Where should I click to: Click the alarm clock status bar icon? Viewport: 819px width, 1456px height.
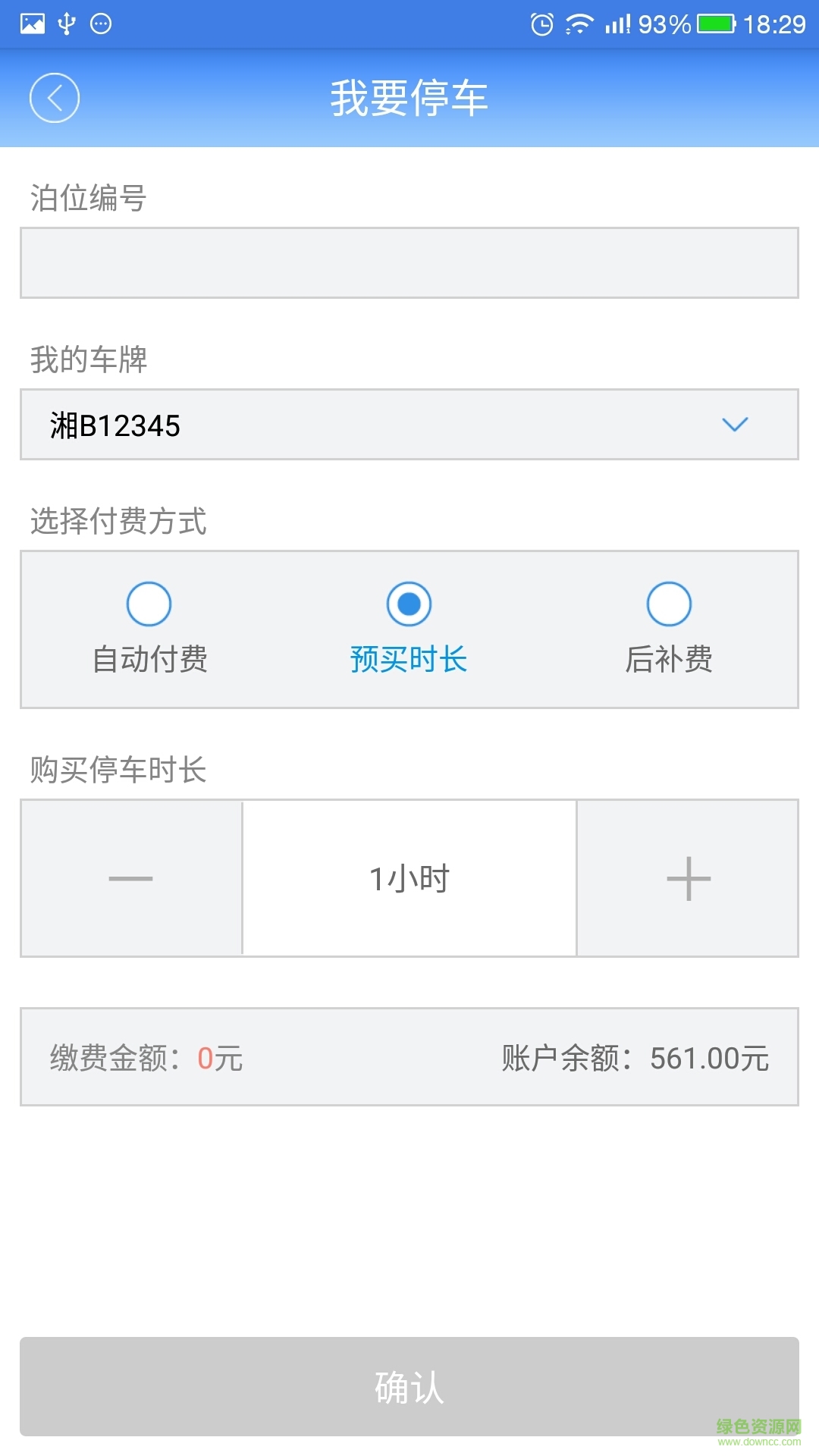click(541, 23)
